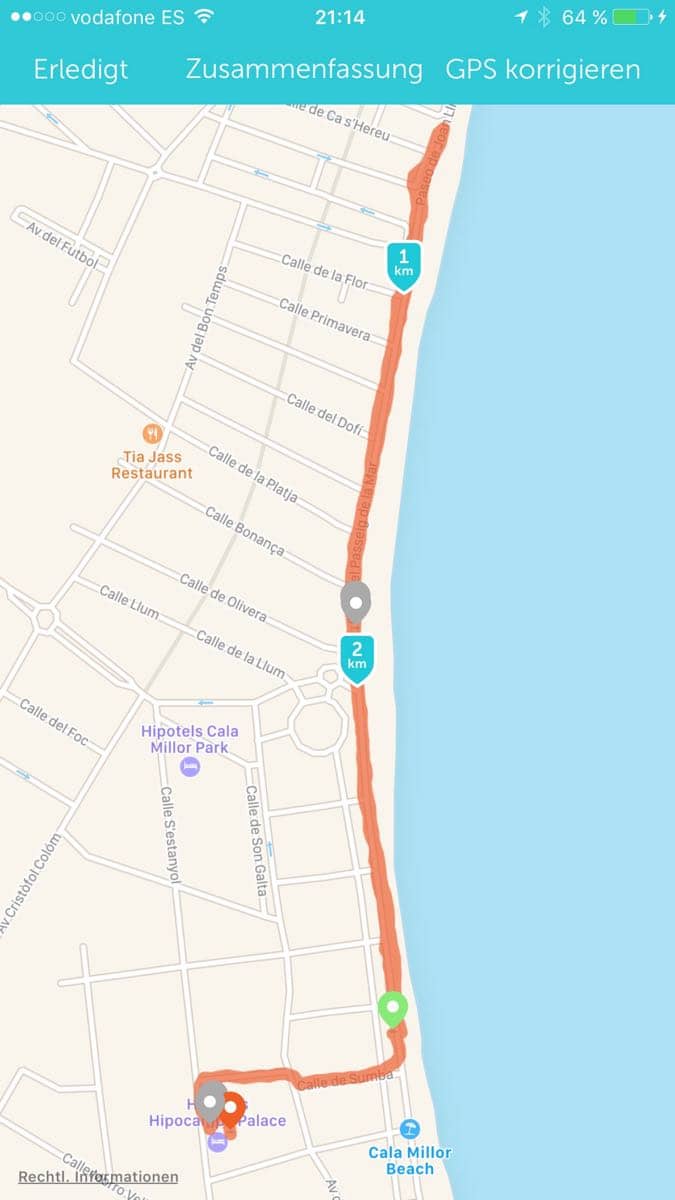Open the Rechtl. Informationen link
Viewport: 675px width, 1200px height.
(98, 1177)
